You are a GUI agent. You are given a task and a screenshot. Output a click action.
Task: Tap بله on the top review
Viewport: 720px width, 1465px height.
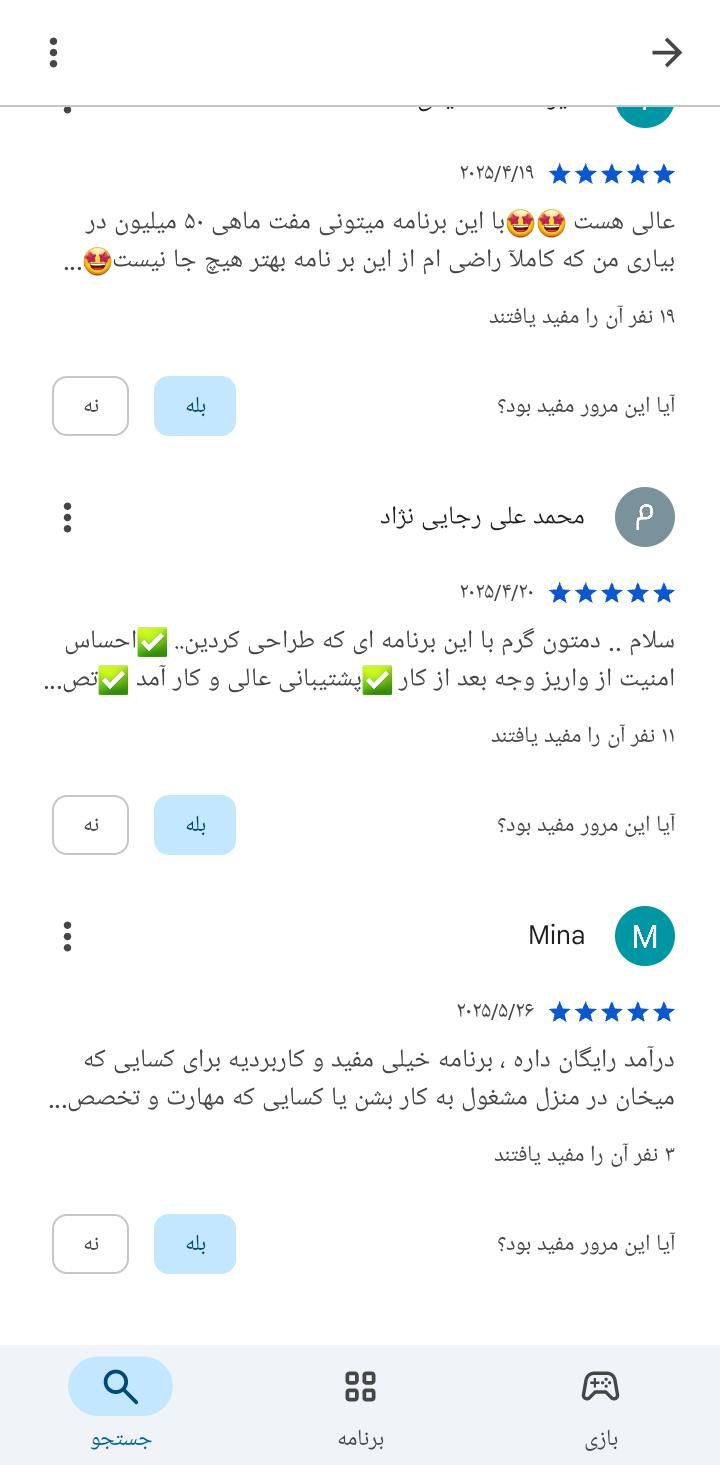coord(194,405)
